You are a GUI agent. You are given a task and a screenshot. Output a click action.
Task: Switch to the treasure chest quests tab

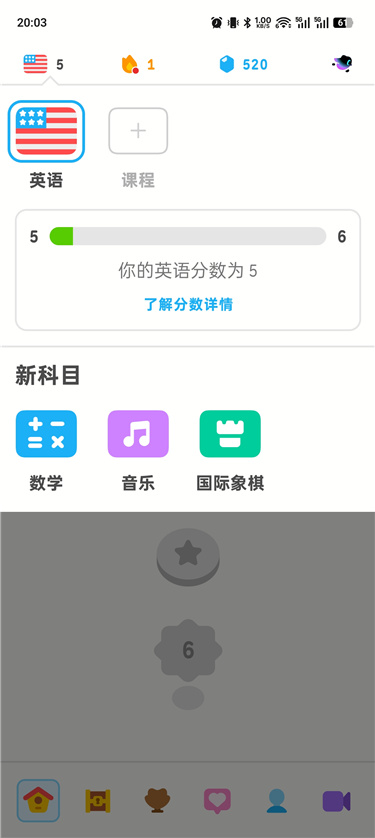point(98,801)
